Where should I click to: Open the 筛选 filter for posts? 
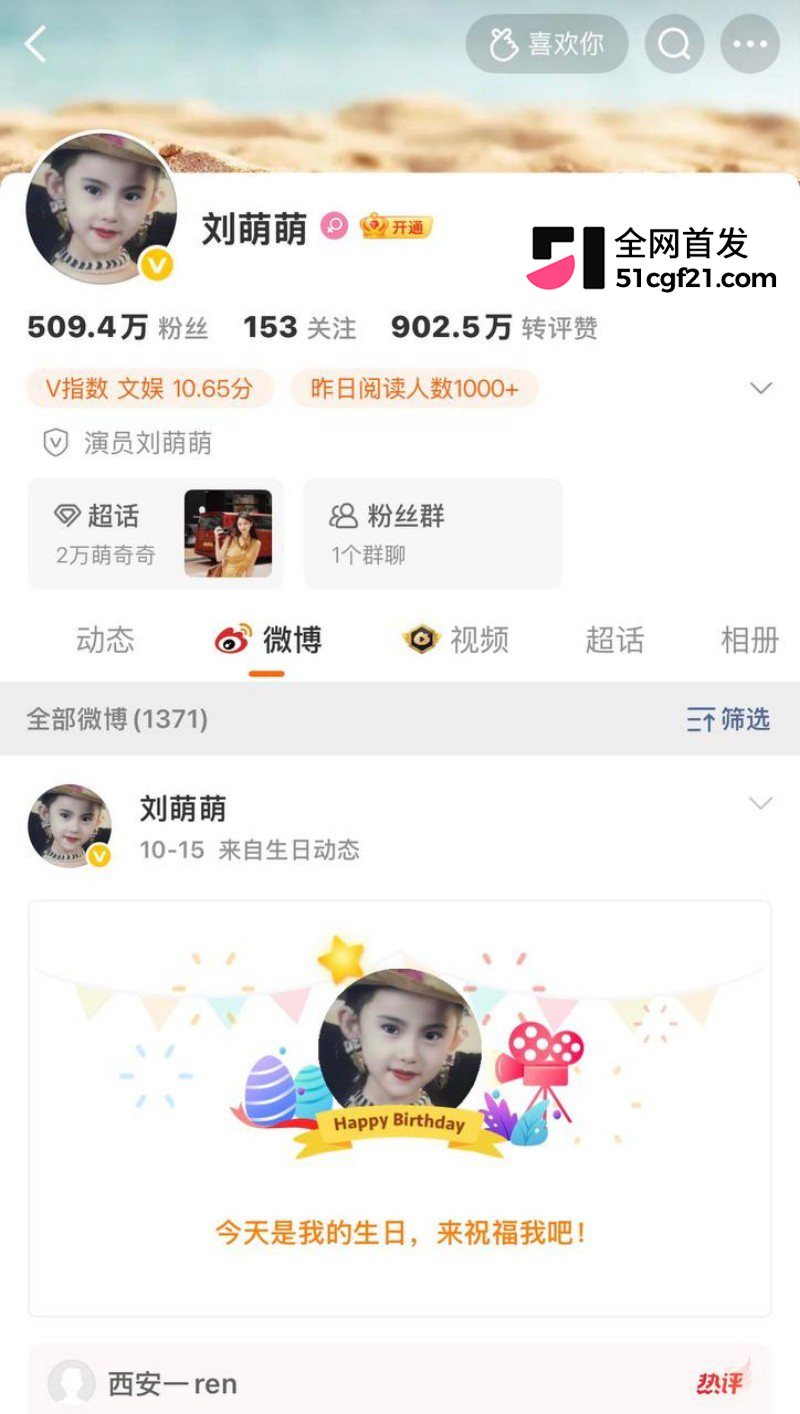(728, 719)
